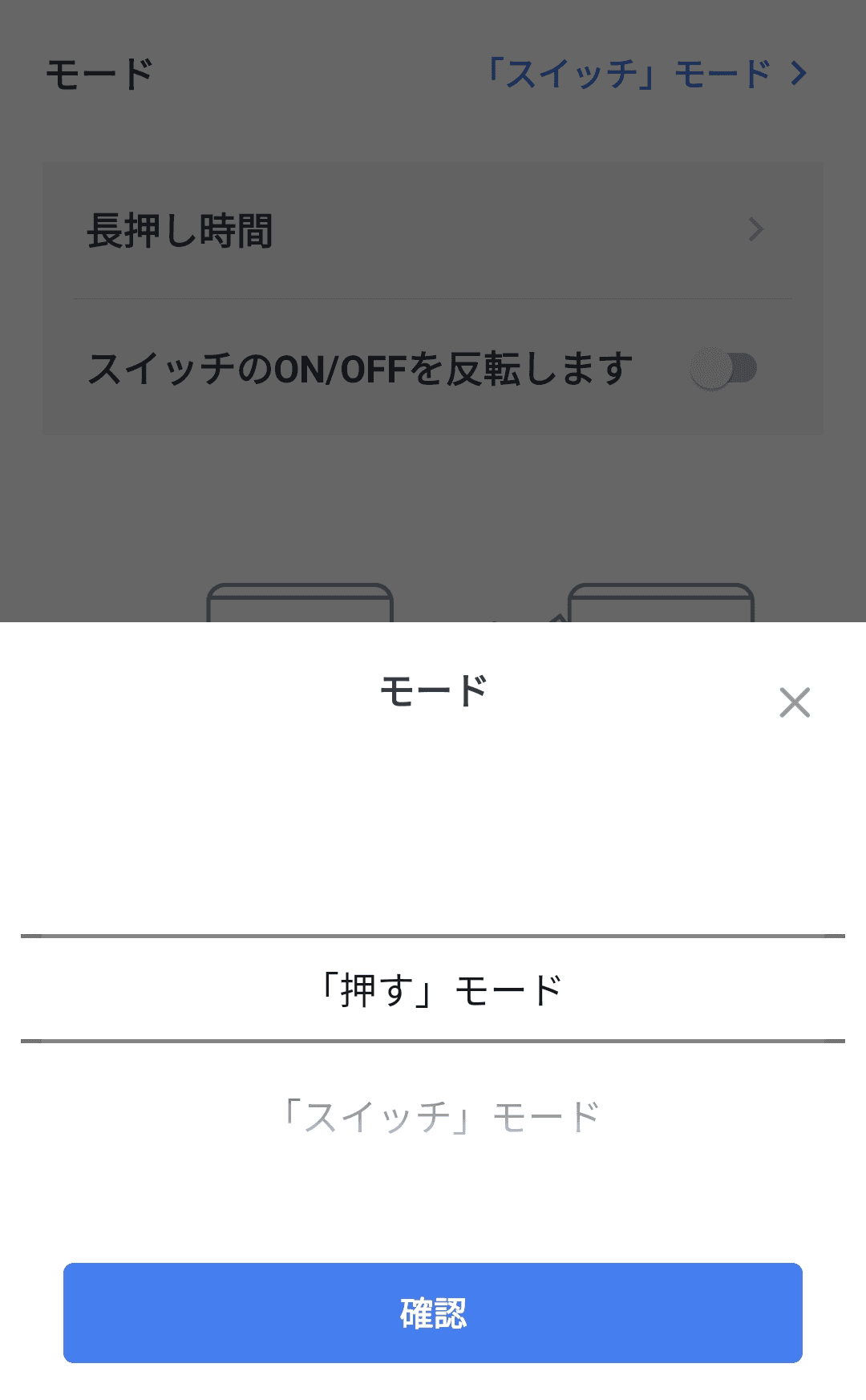866x1400 pixels.
Task: Confirm selection with 確認 button
Action: pyautogui.click(x=433, y=1313)
